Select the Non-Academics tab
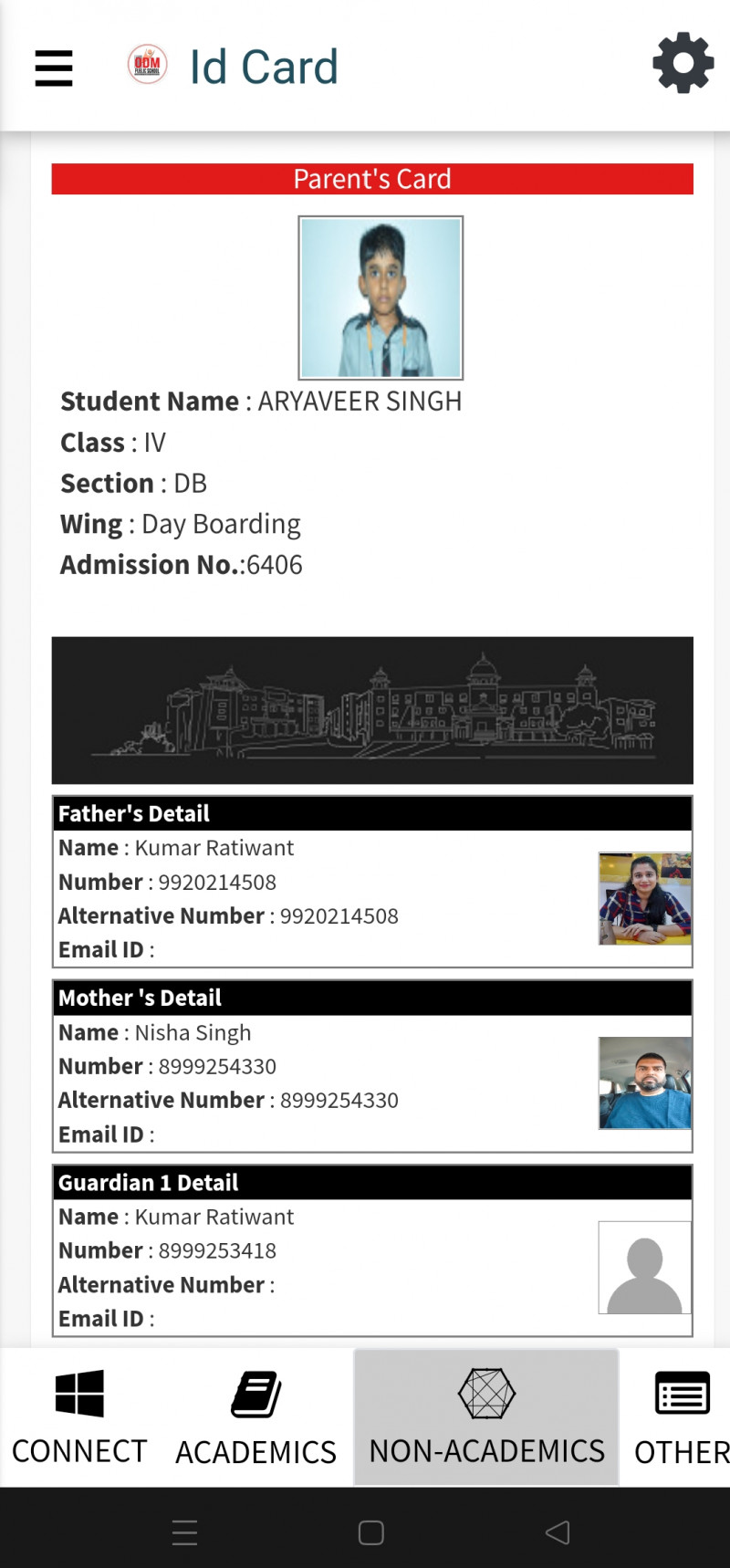This screenshot has width=730, height=1568. tap(486, 1417)
